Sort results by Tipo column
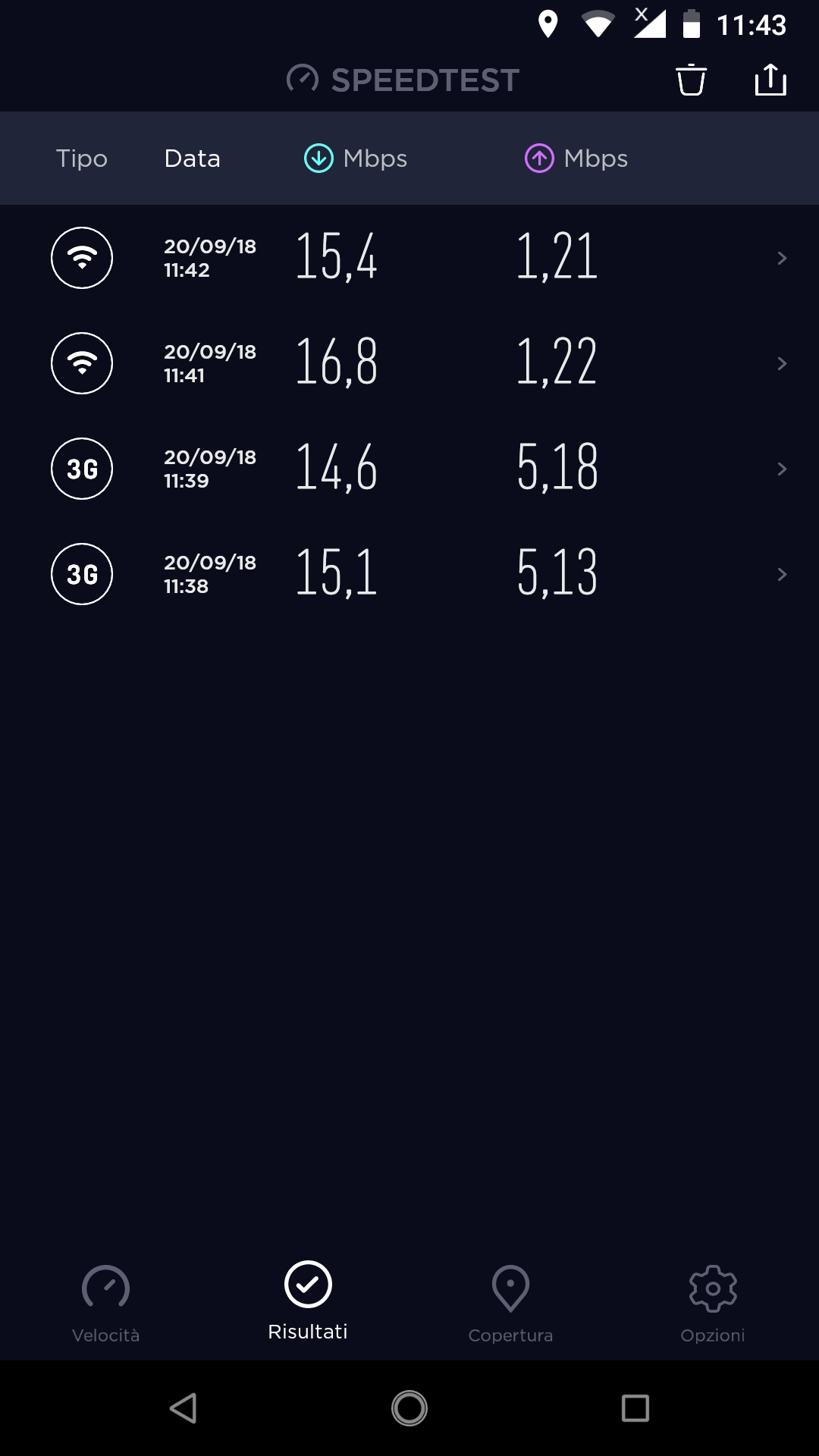This screenshot has height=1456, width=819. pyautogui.click(x=82, y=158)
